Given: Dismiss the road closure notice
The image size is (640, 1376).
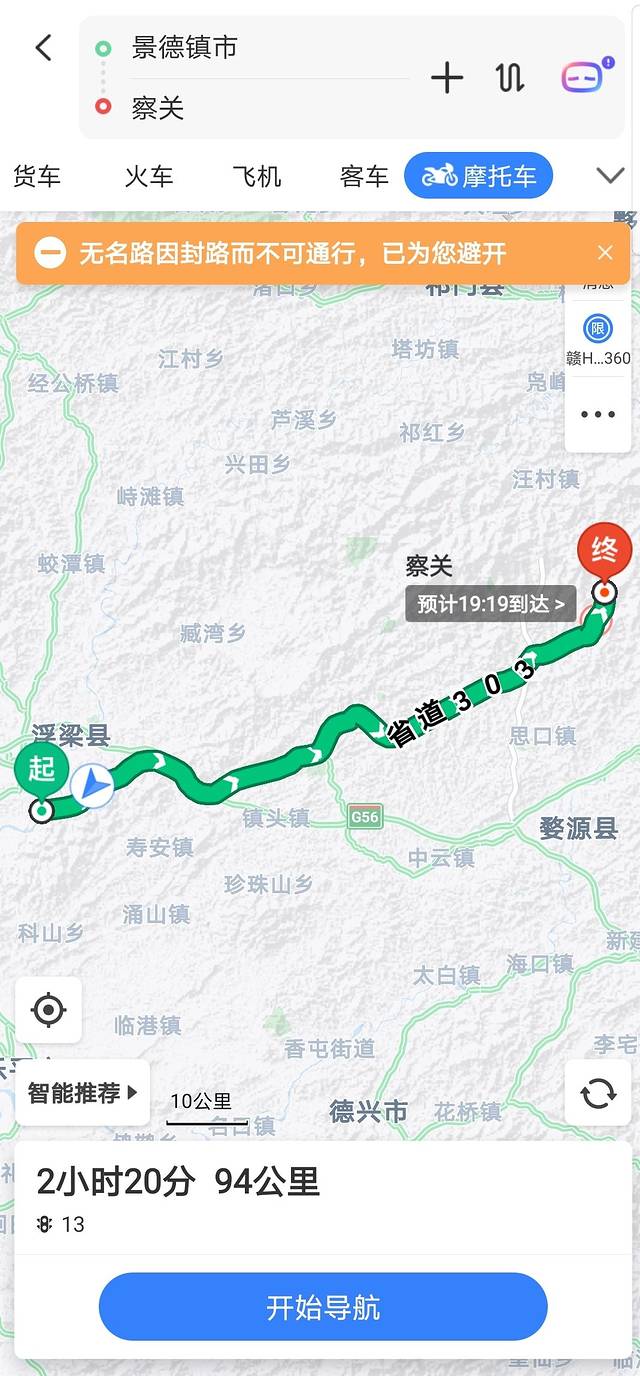Looking at the screenshot, I should coord(605,253).
